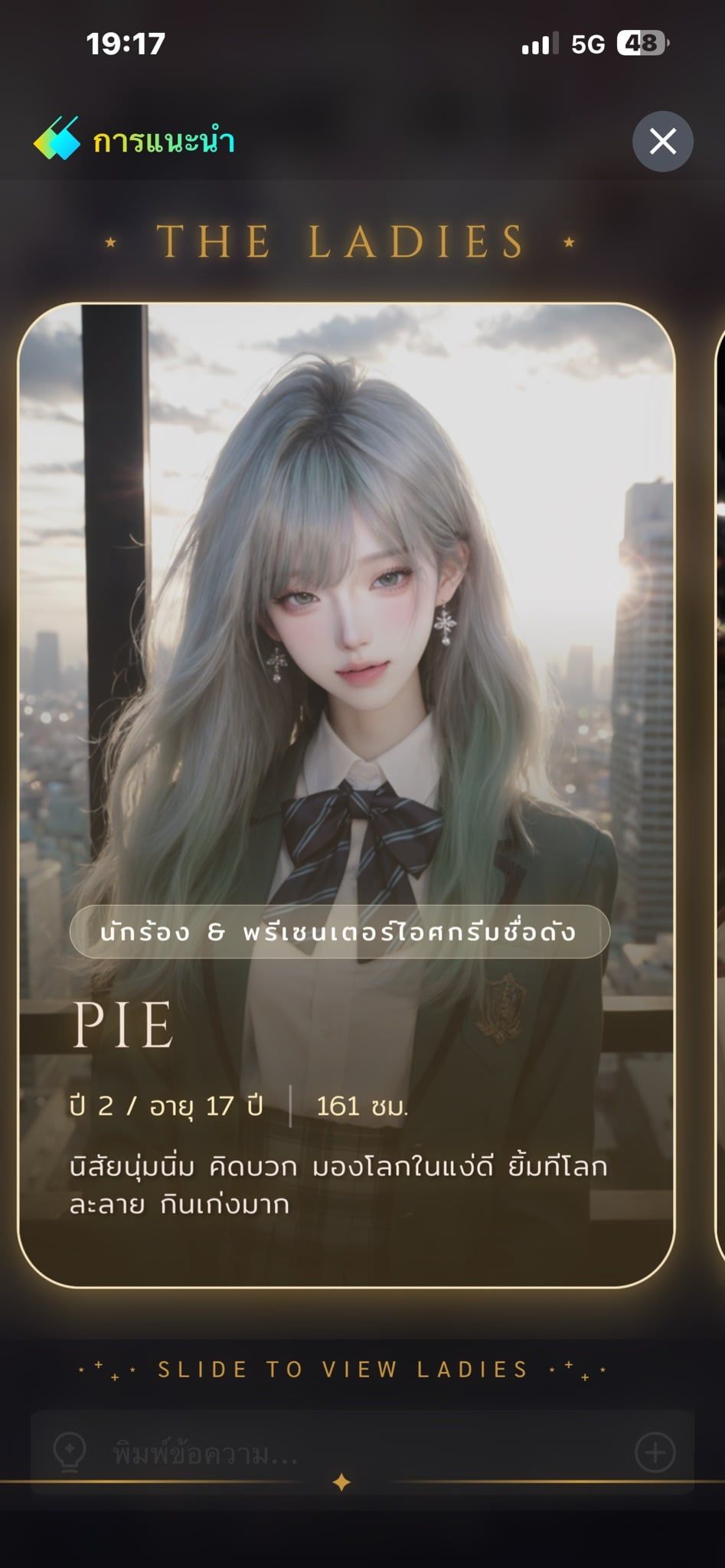This screenshot has height=1568, width=725.
Task: Close the introduction overlay
Action: (x=662, y=141)
